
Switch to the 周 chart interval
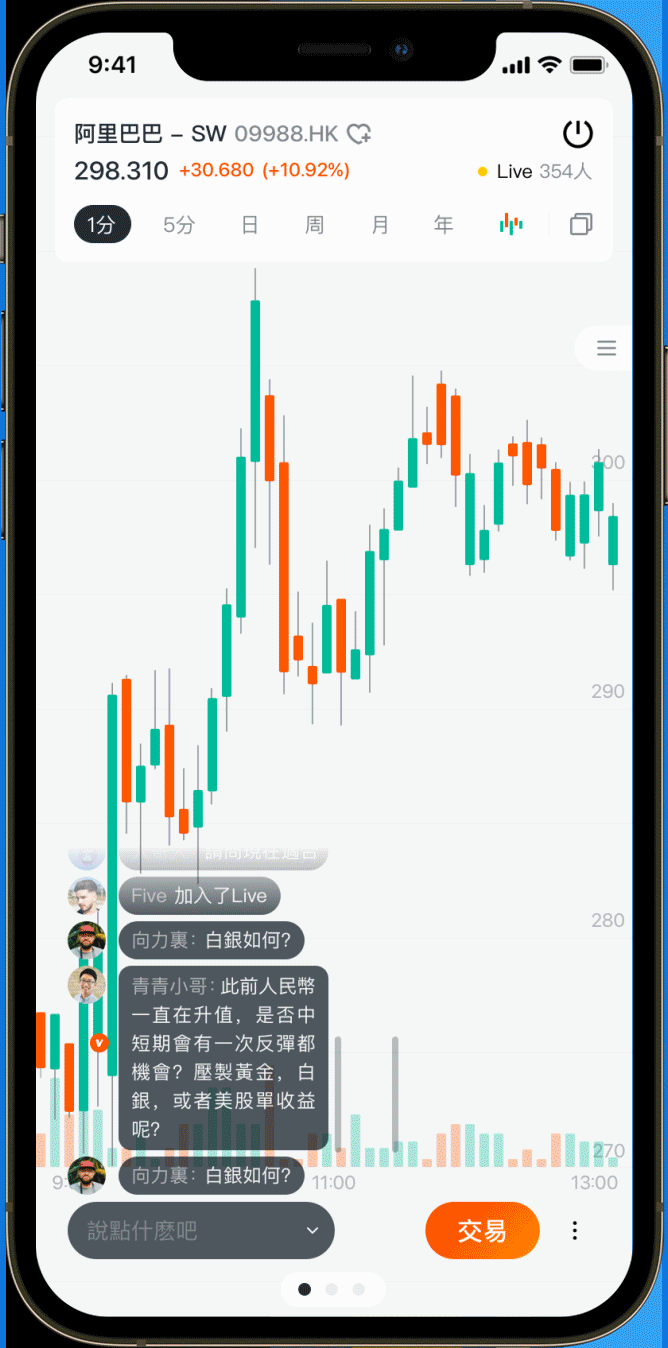[x=315, y=225]
